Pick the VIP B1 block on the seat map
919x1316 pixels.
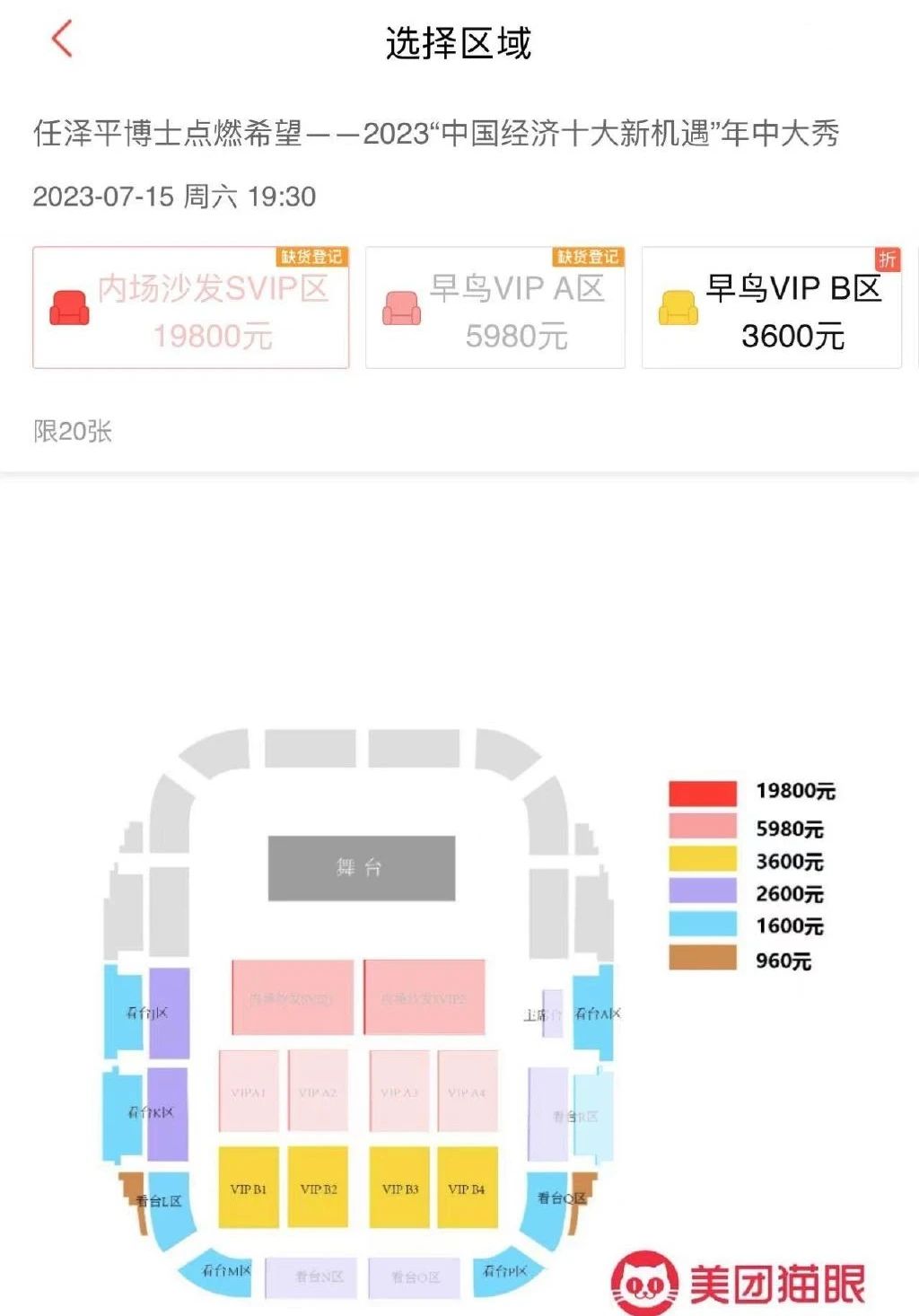coord(249,1187)
